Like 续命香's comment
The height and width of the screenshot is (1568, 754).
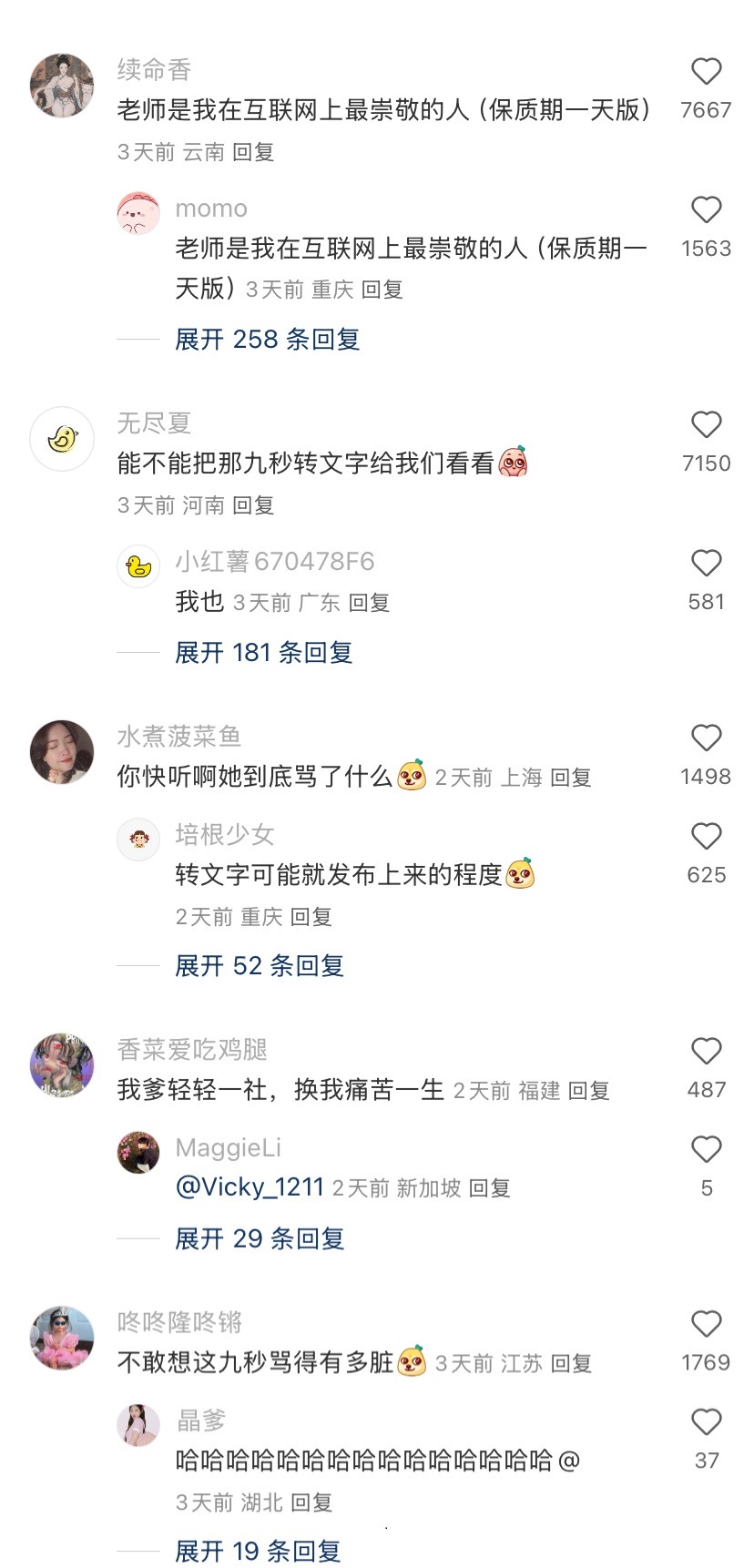706,72
